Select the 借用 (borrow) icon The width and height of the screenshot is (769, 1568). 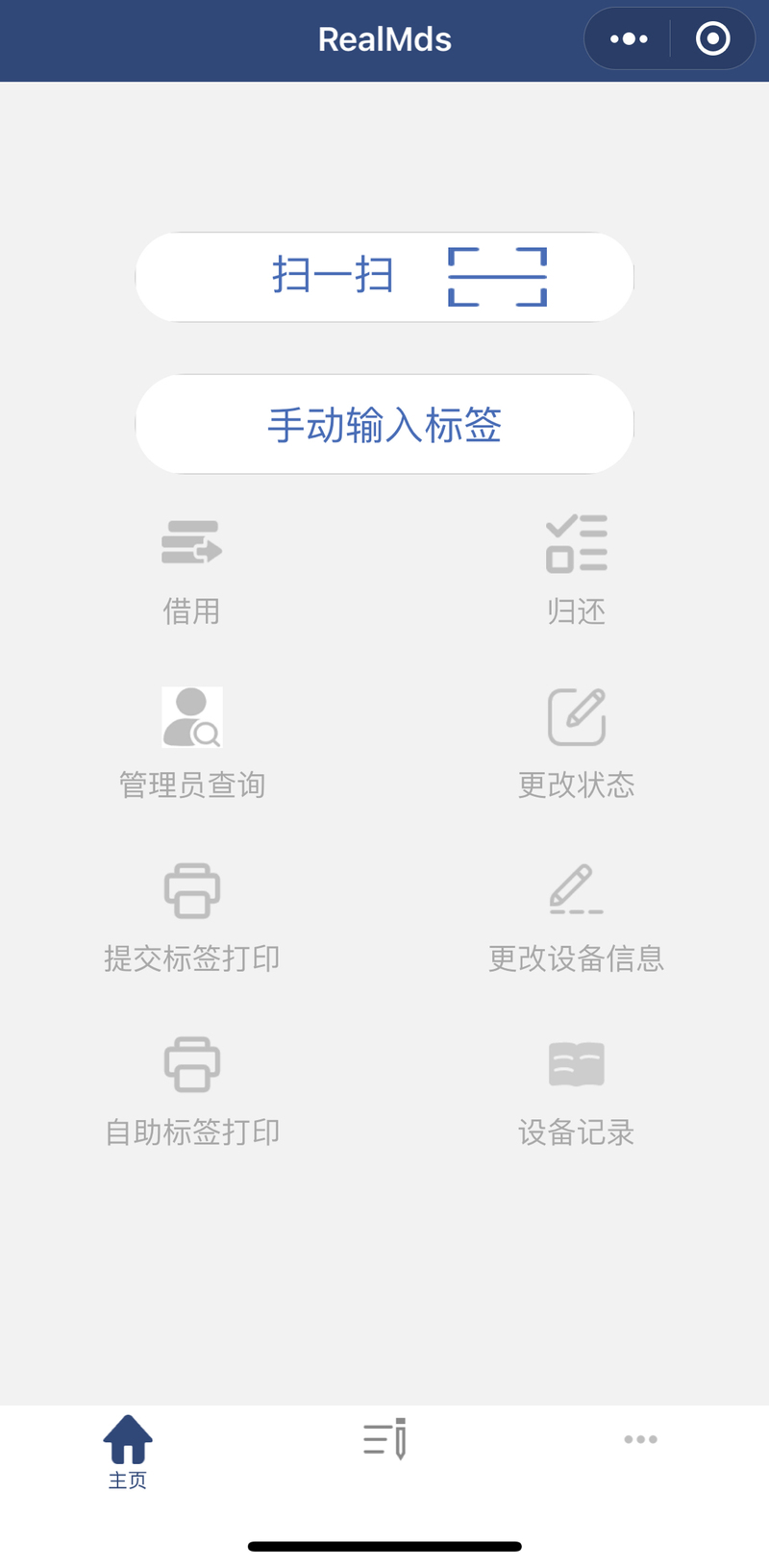tap(190, 543)
